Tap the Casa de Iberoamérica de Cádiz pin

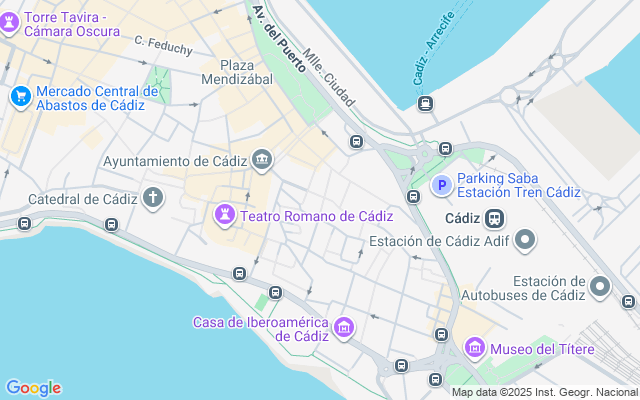pos(344,327)
